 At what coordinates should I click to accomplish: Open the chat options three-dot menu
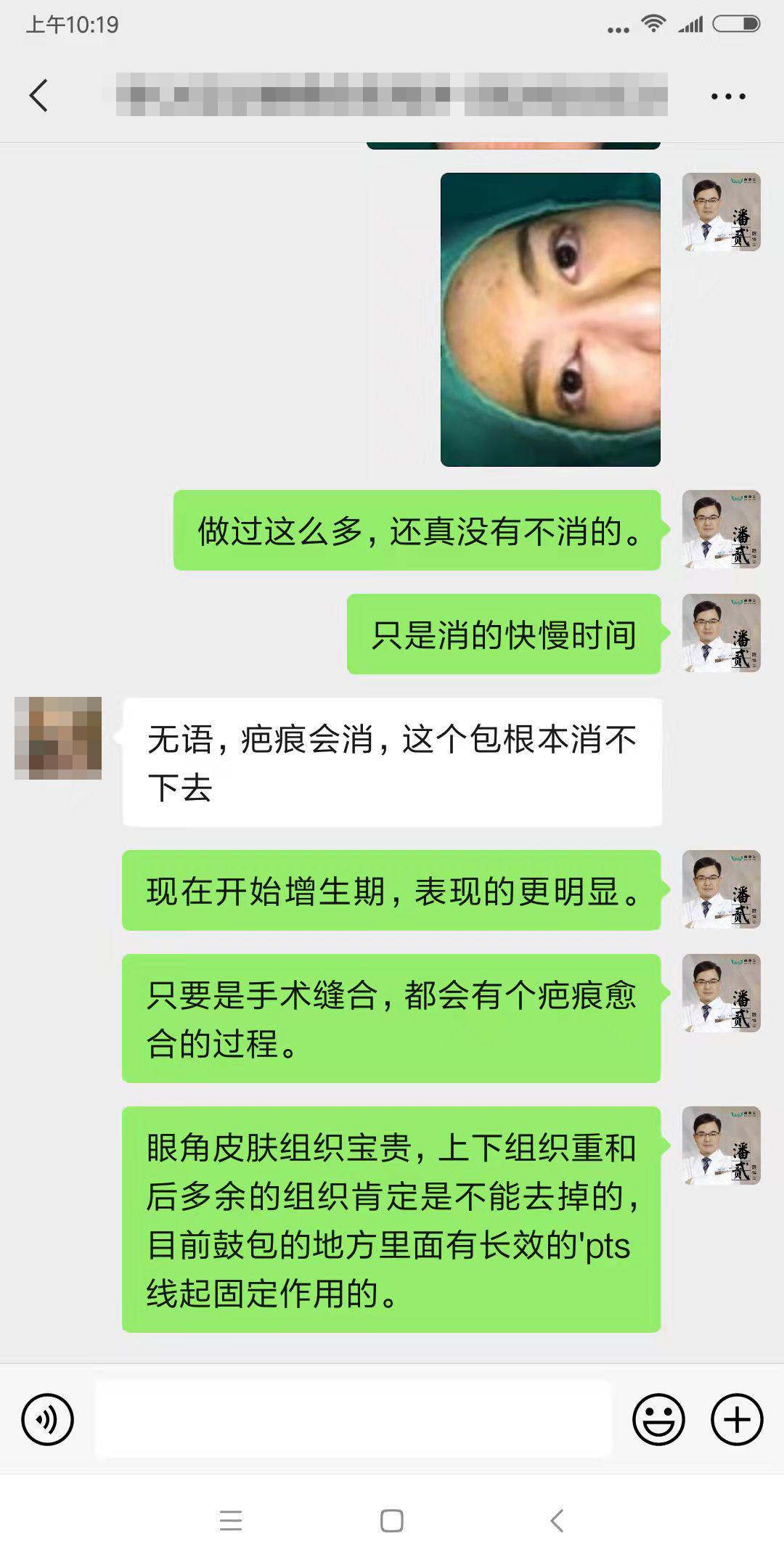point(728,96)
